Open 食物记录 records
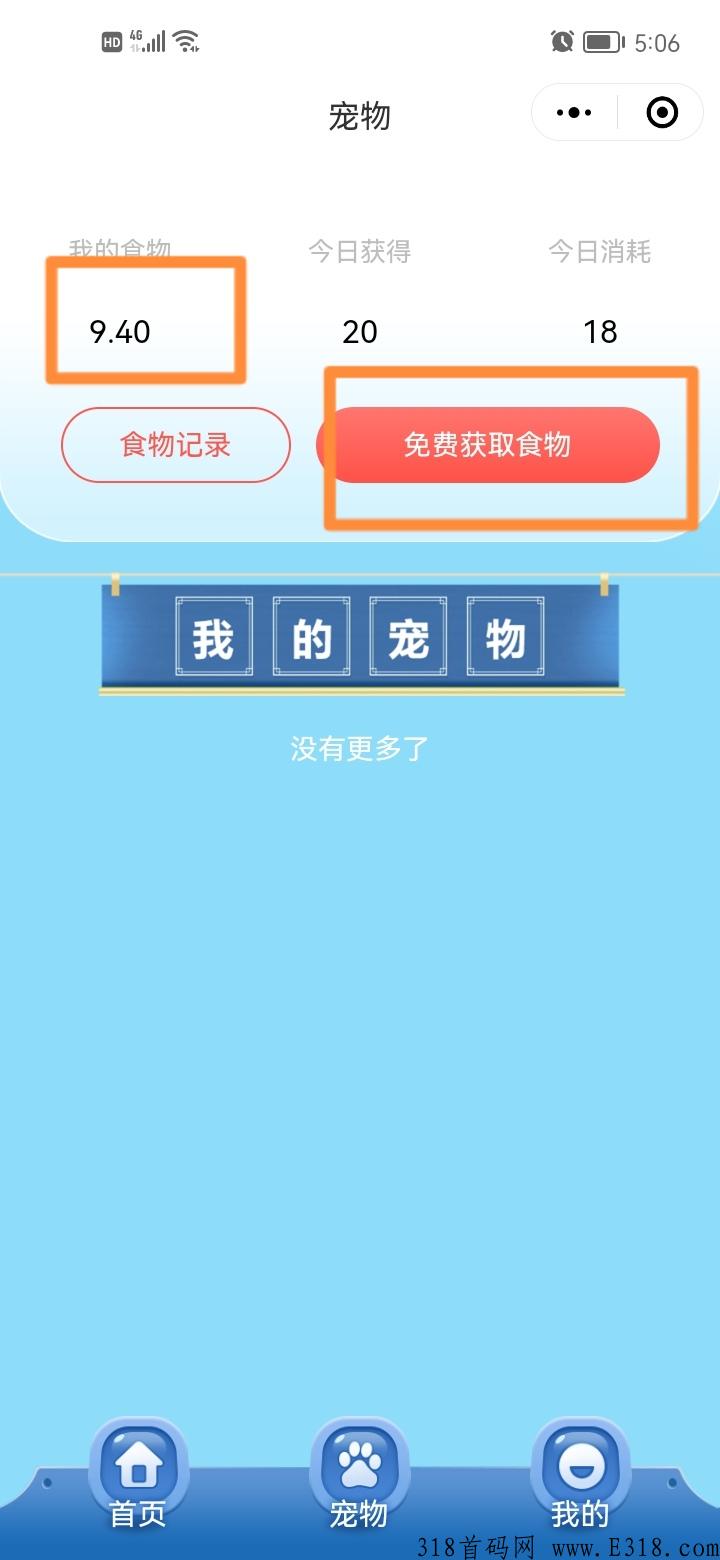The image size is (720, 1560). (x=176, y=445)
